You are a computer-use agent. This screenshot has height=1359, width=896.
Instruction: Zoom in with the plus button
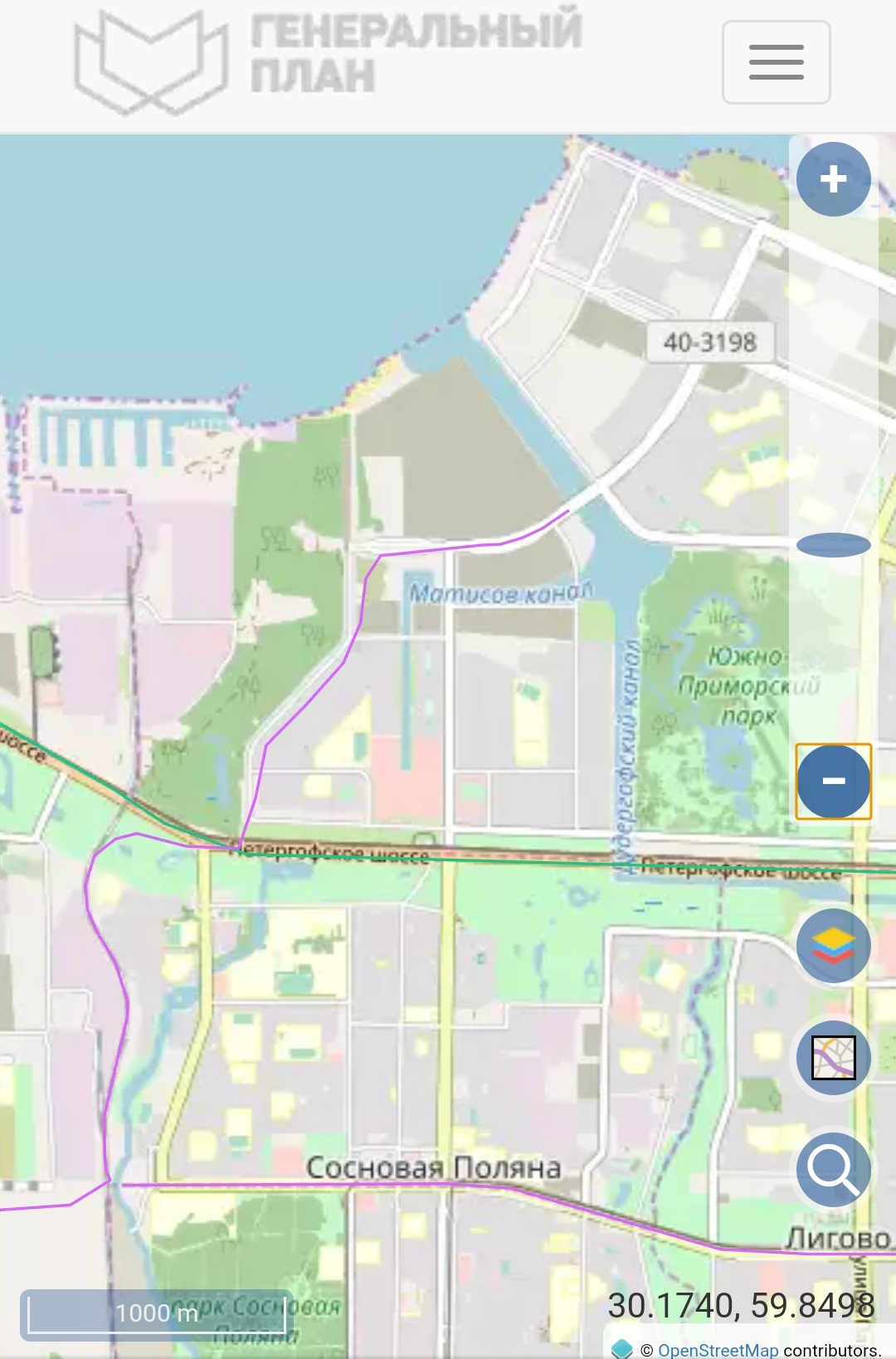click(x=833, y=179)
